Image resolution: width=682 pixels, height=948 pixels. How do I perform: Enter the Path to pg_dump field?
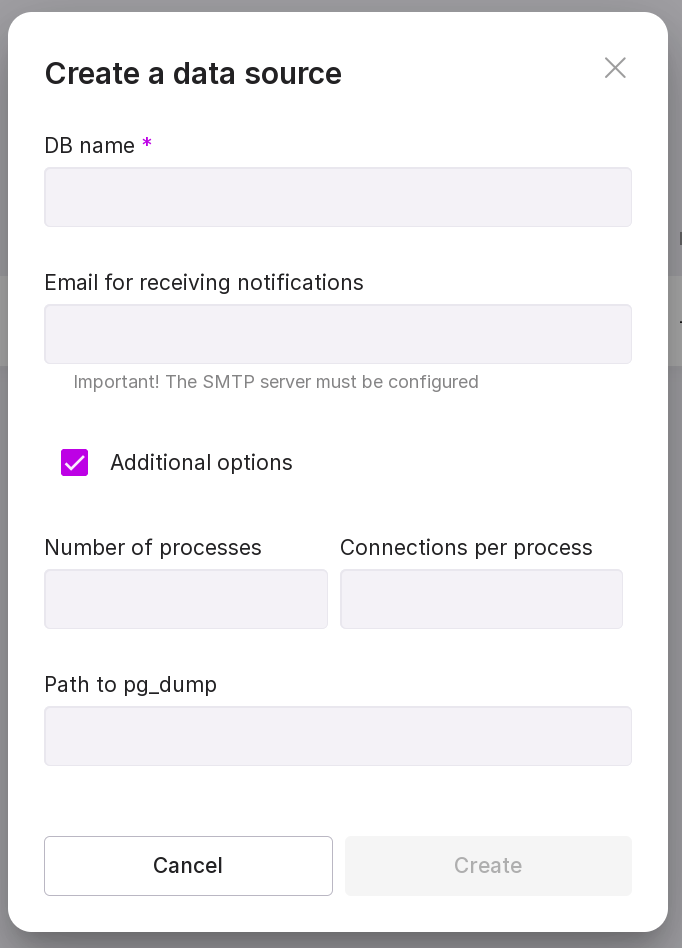pyautogui.click(x=338, y=736)
